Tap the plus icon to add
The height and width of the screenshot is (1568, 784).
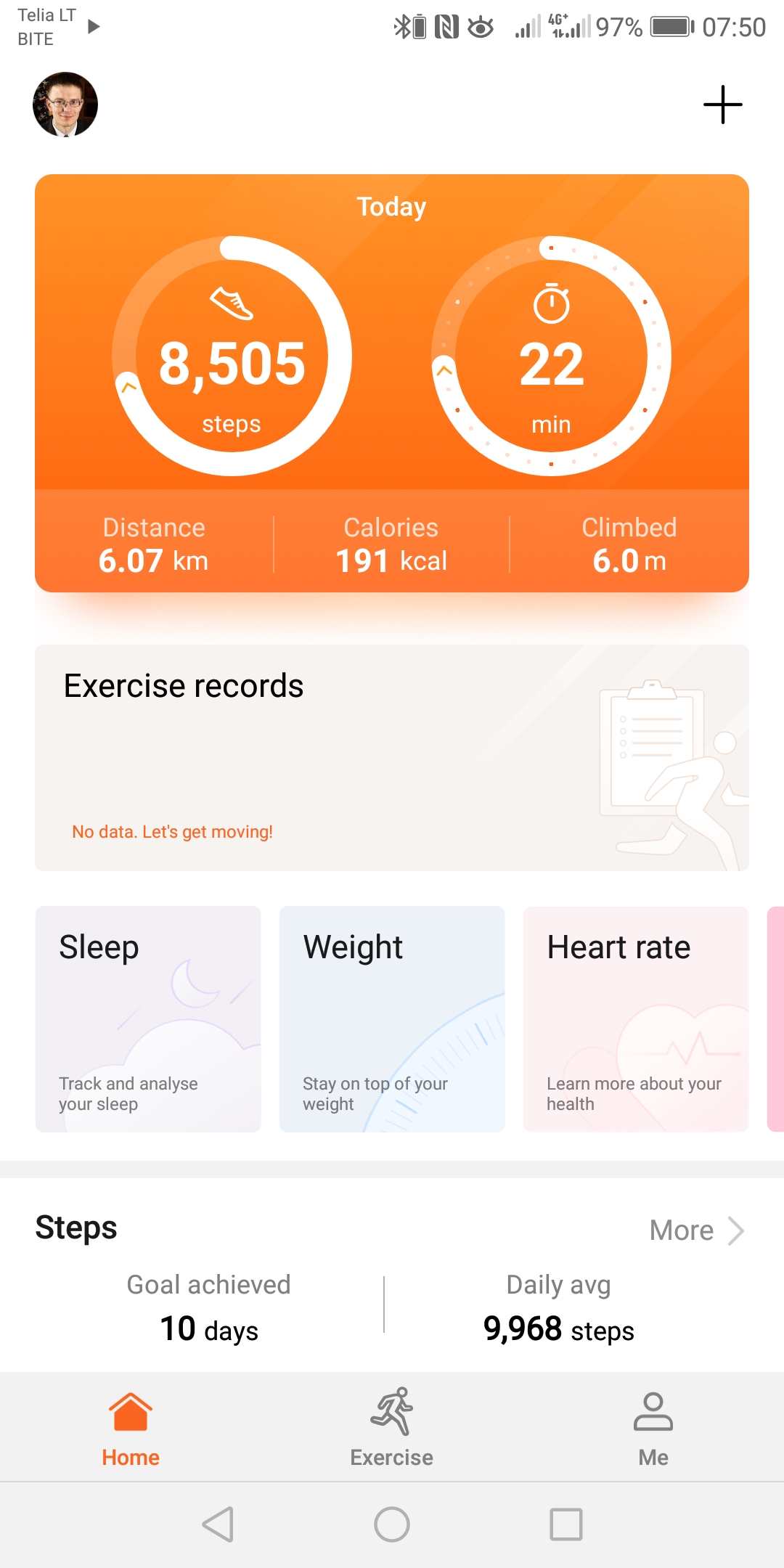point(723,105)
